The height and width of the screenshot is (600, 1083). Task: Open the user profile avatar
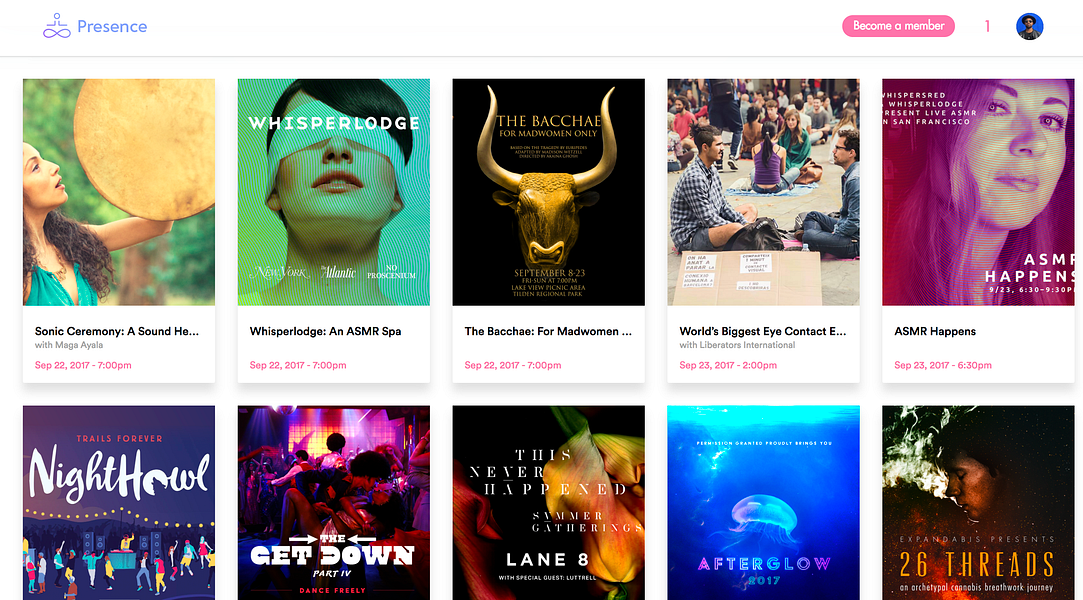tap(1030, 27)
